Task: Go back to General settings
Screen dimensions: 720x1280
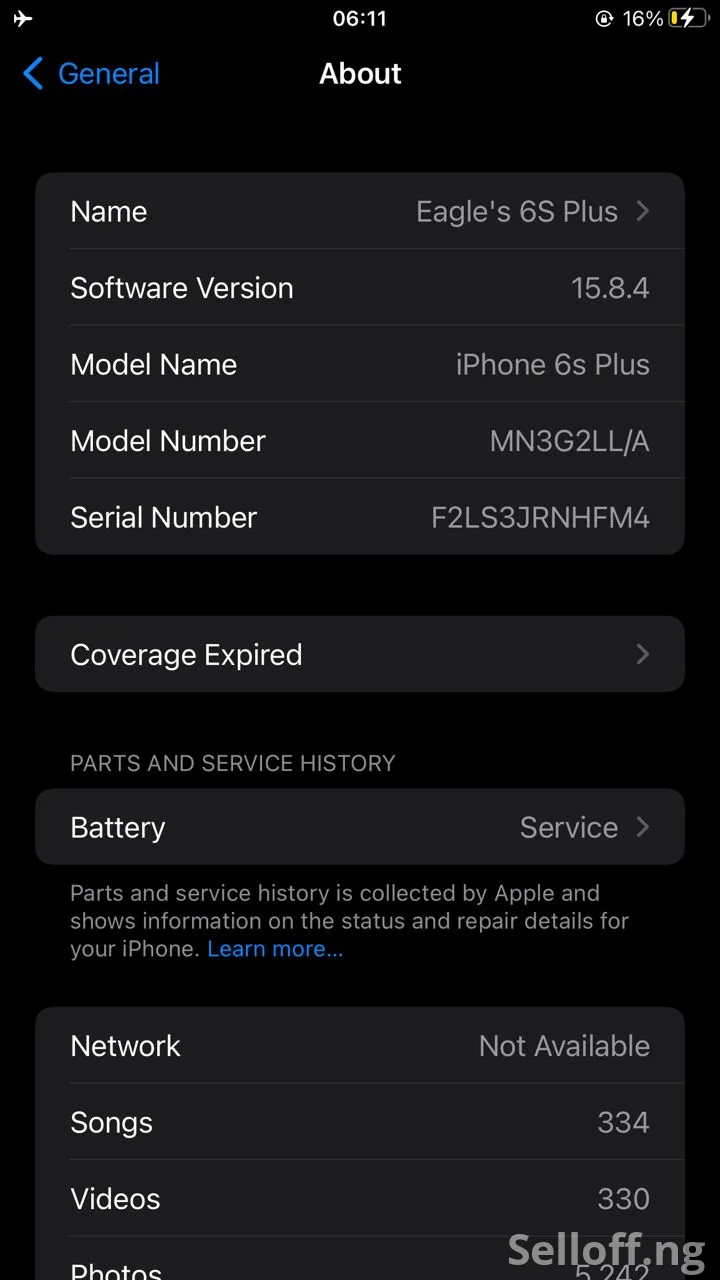Action: [92, 74]
